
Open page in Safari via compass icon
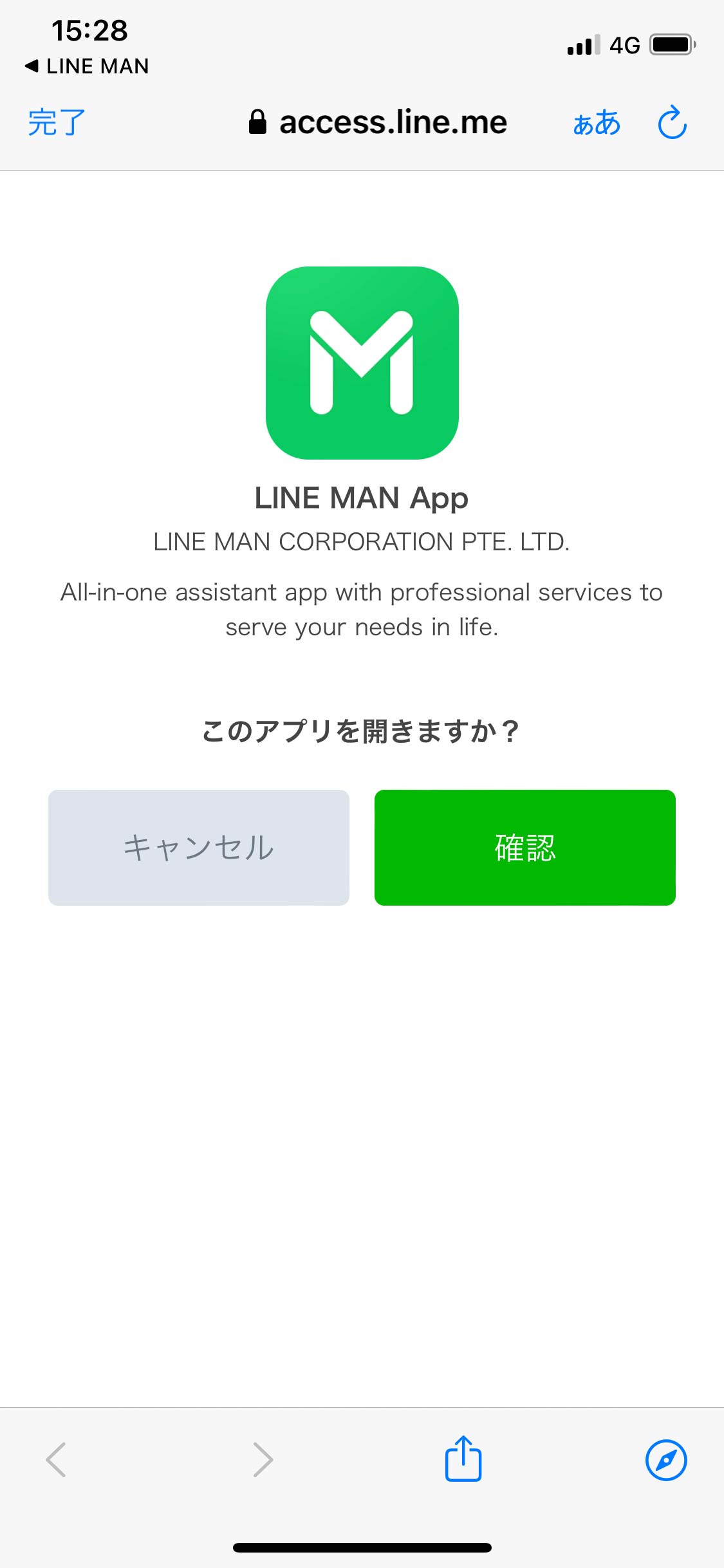coord(665,1459)
